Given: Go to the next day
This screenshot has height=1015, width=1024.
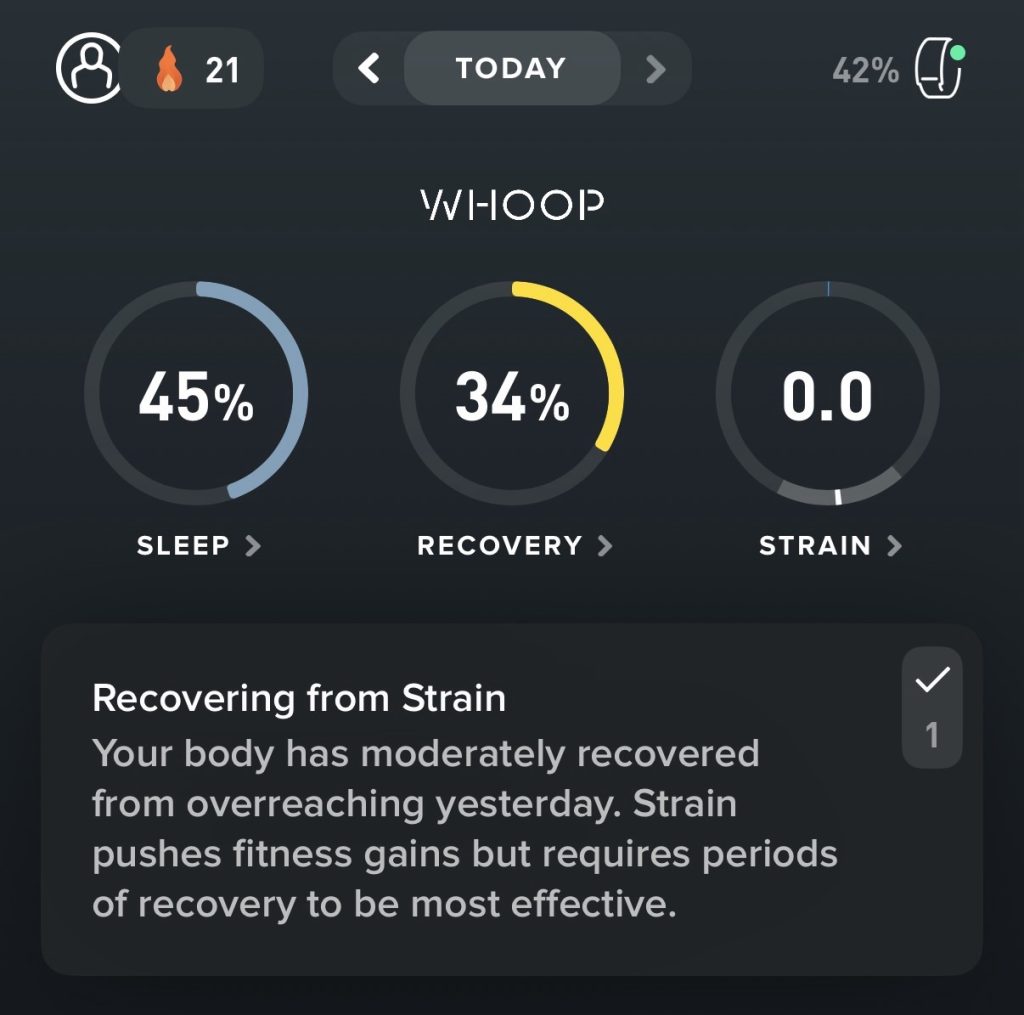Looking at the screenshot, I should coord(655,69).
